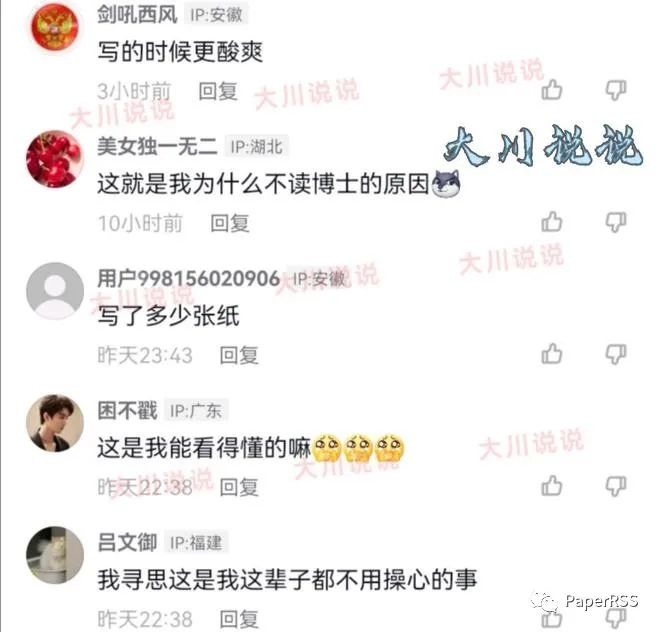Reply to the 写了多少张纸 comment
The width and height of the screenshot is (660, 632).
pyautogui.click(x=239, y=355)
